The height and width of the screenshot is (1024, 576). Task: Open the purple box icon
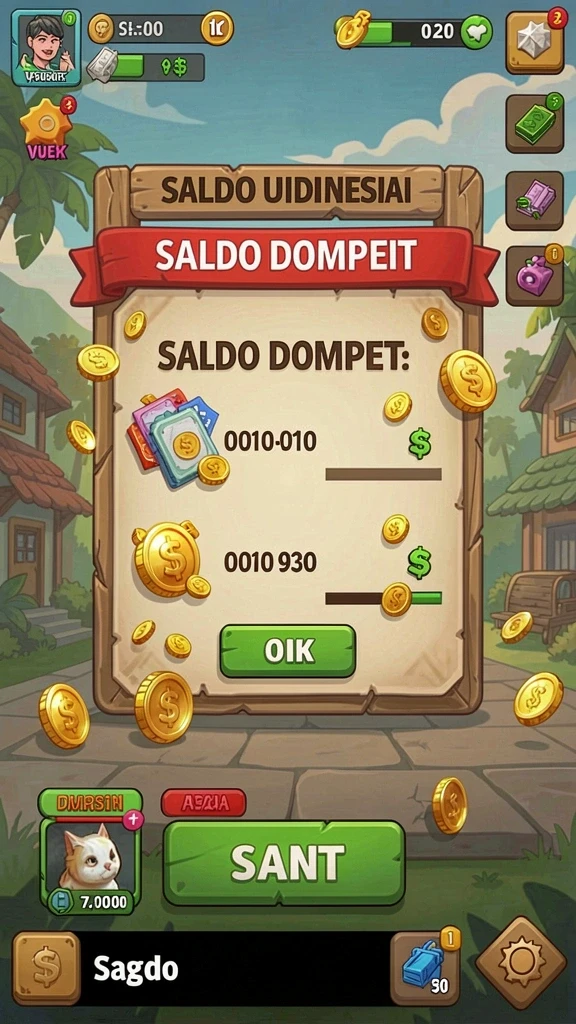click(x=534, y=200)
